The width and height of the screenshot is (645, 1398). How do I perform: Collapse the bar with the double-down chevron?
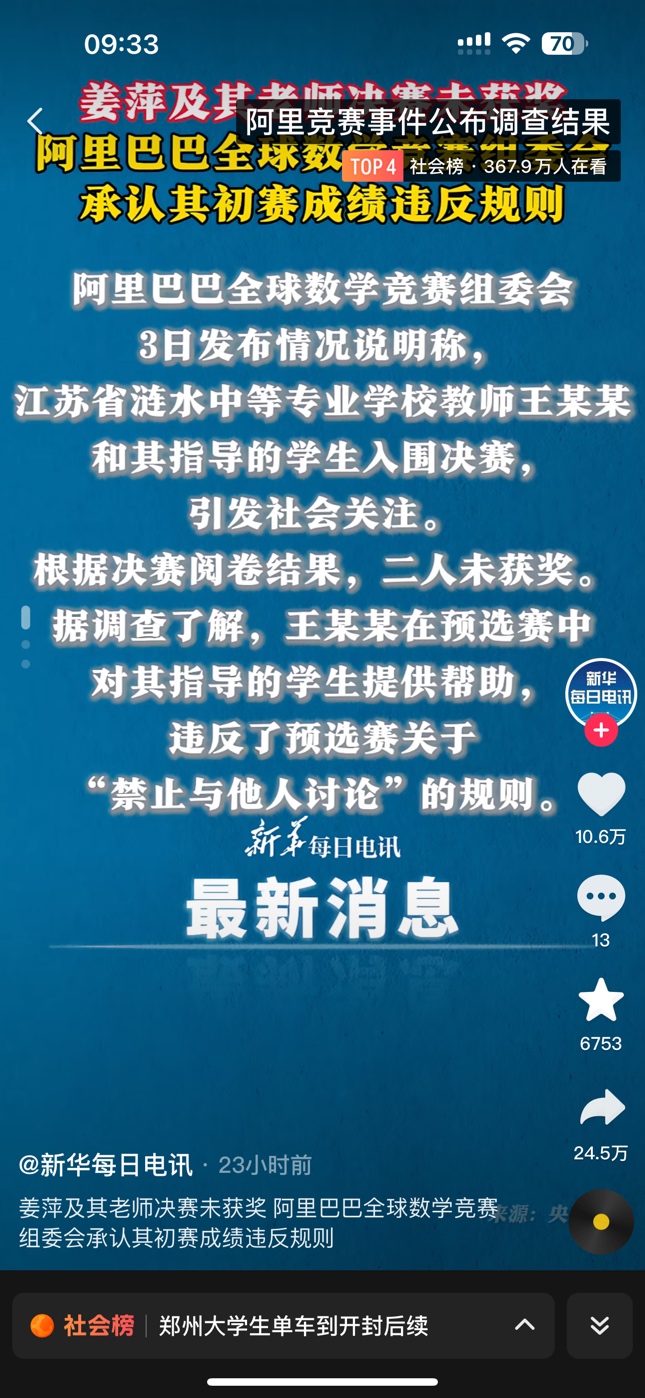(x=600, y=1325)
